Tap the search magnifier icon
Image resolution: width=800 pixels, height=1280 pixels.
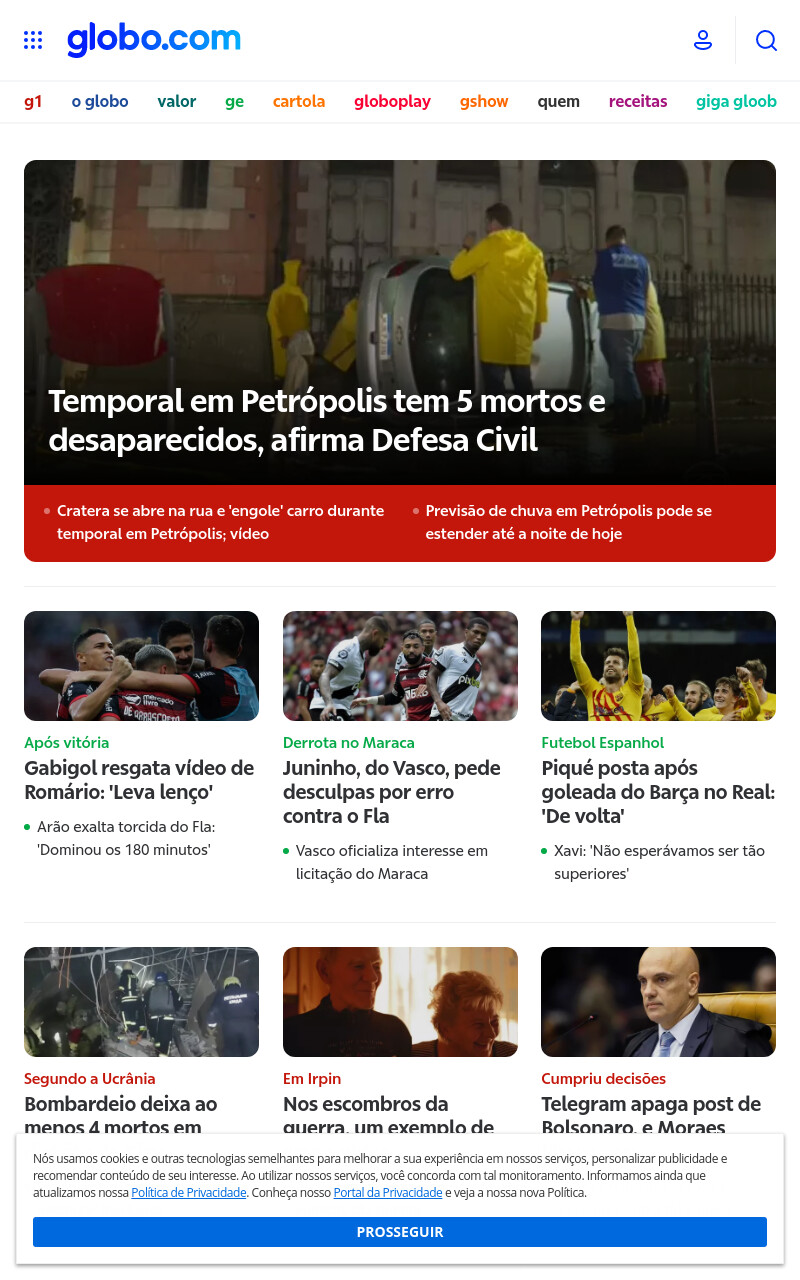tap(766, 40)
